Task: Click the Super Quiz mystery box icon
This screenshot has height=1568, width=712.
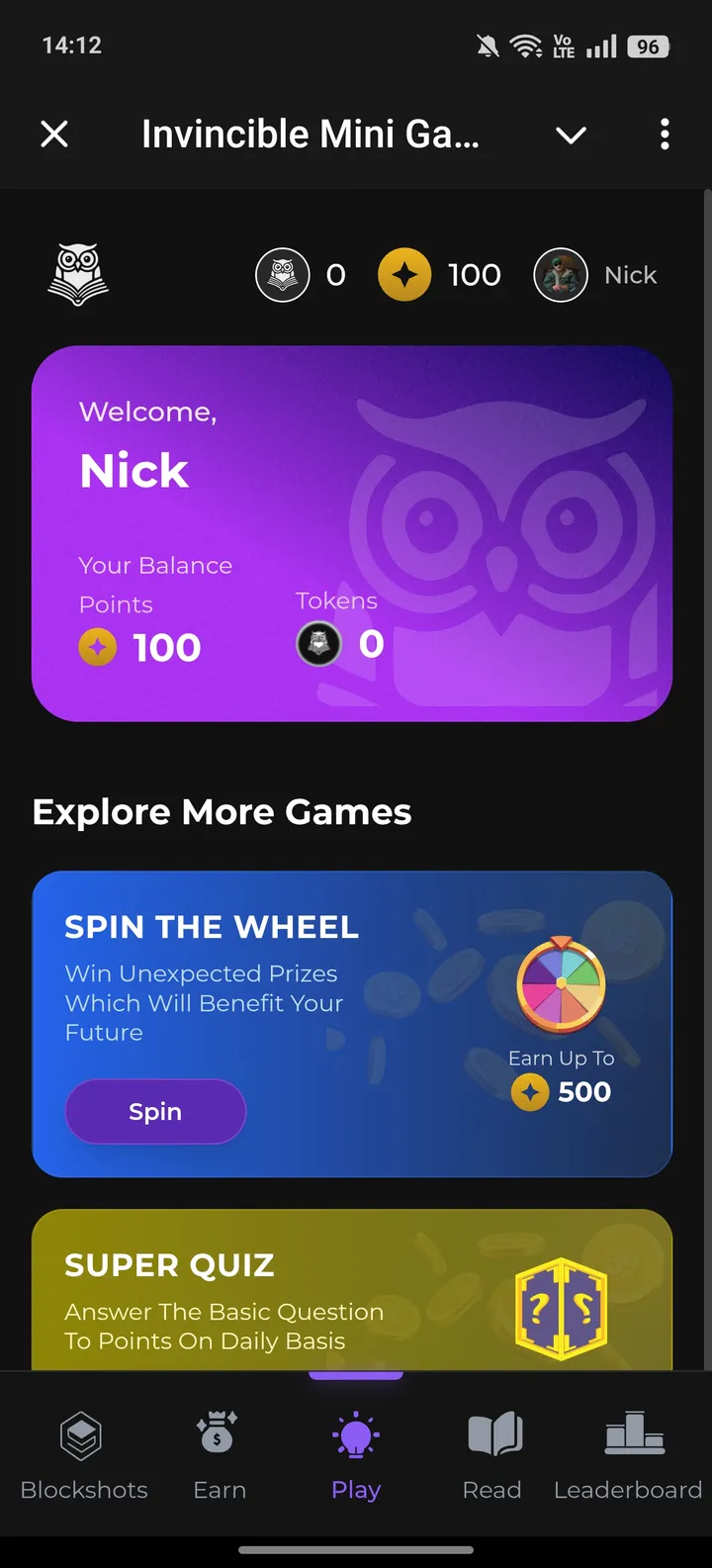Action: tap(561, 1306)
